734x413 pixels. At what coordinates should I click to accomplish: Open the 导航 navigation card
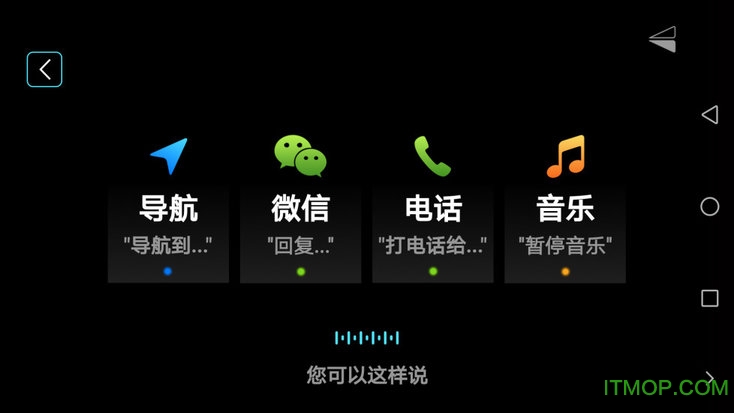pyautogui.click(x=168, y=215)
